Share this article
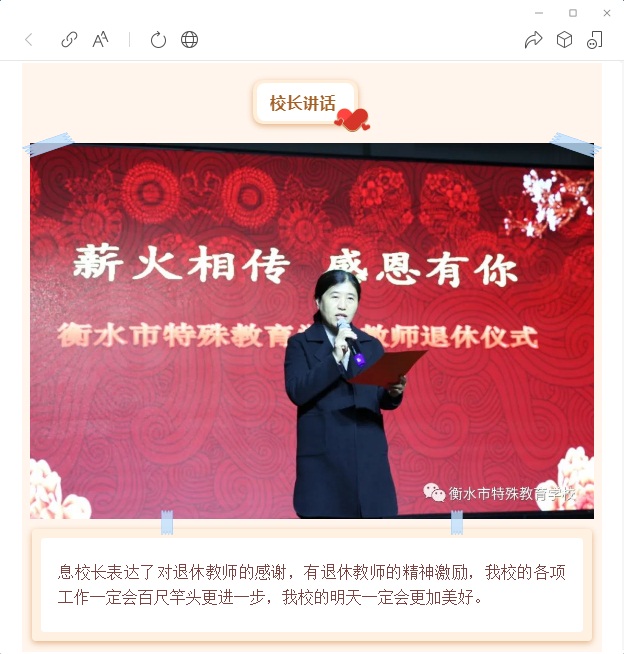The image size is (626, 654). (x=533, y=40)
